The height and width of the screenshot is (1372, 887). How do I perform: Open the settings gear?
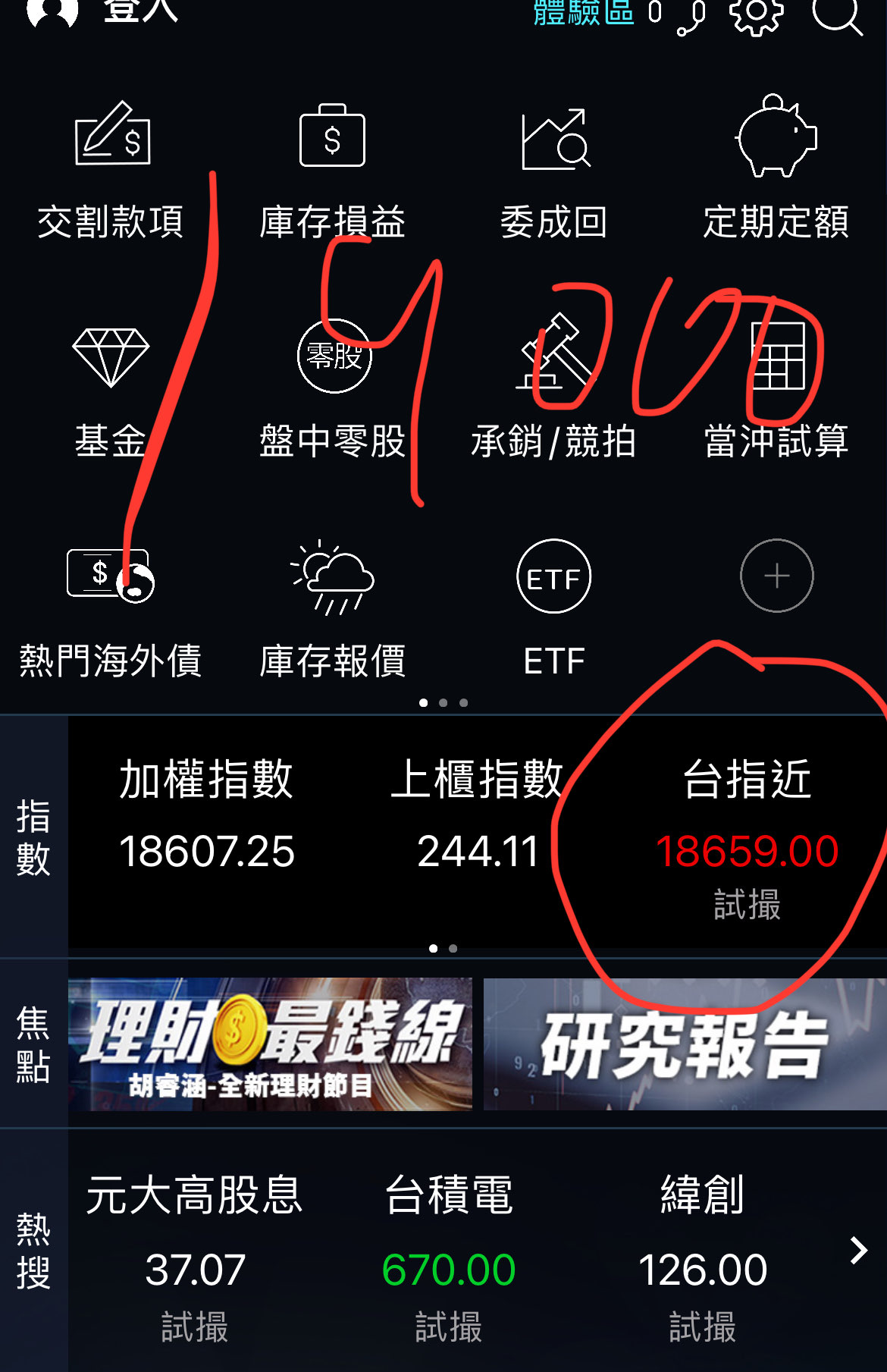[756, 14]
